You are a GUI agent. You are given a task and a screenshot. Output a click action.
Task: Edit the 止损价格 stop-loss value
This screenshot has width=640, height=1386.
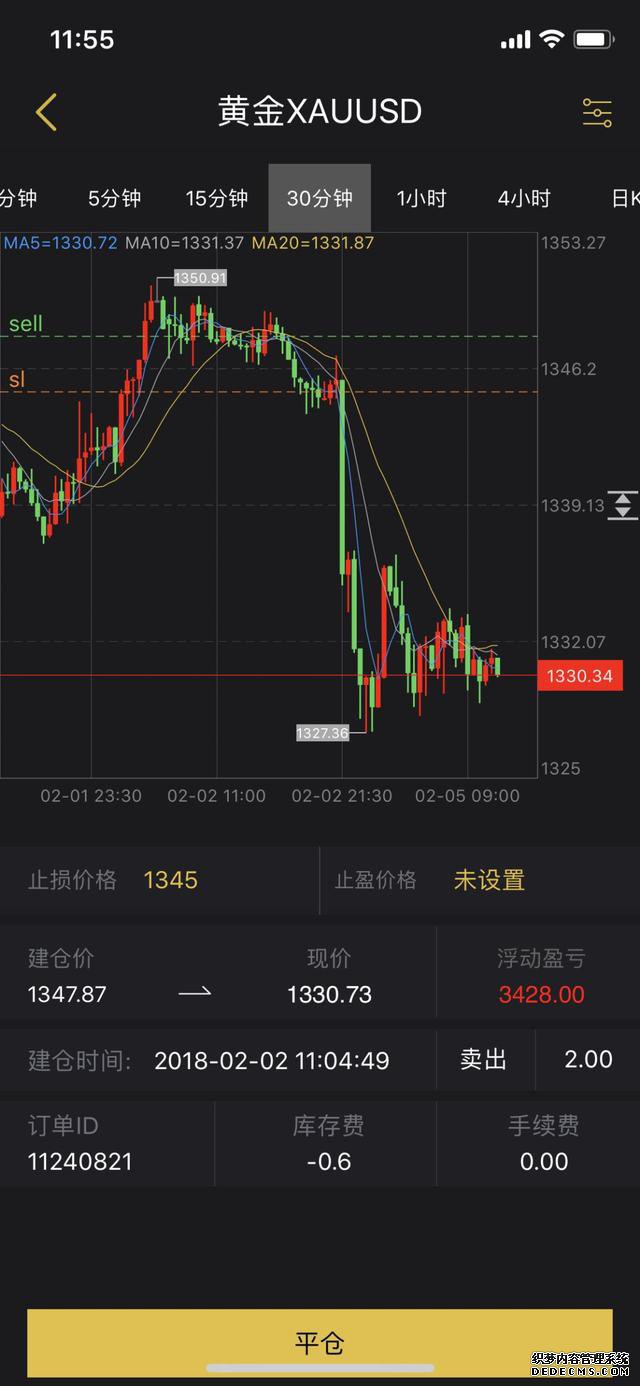pos(170,880)
